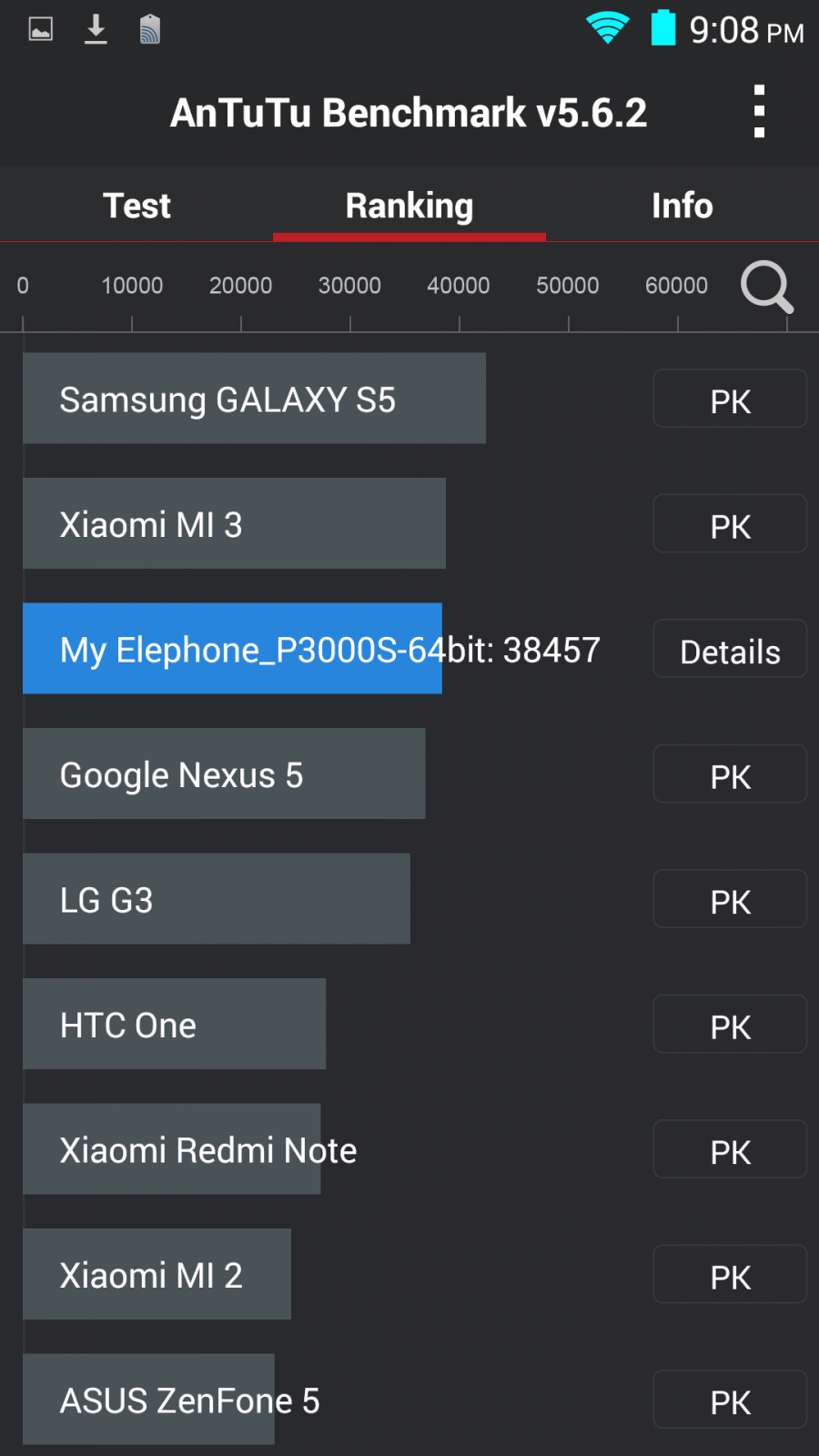
Task: Compare with Xiaomi MI 2 using PK
Action: [730, 1274]
